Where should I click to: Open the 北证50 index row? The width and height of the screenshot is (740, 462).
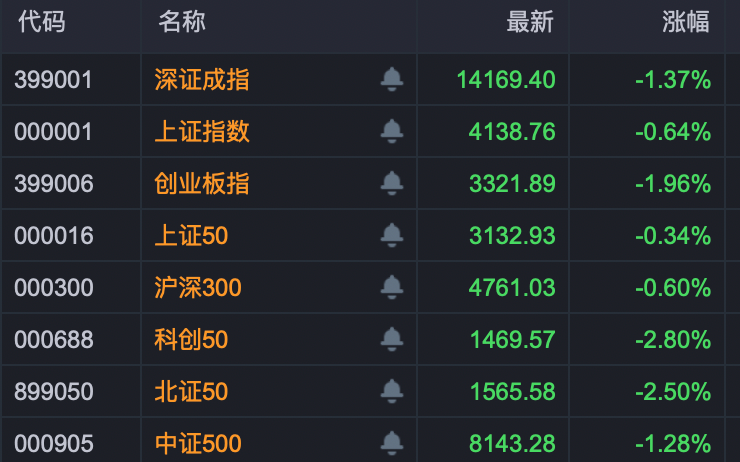pos(192,392)
